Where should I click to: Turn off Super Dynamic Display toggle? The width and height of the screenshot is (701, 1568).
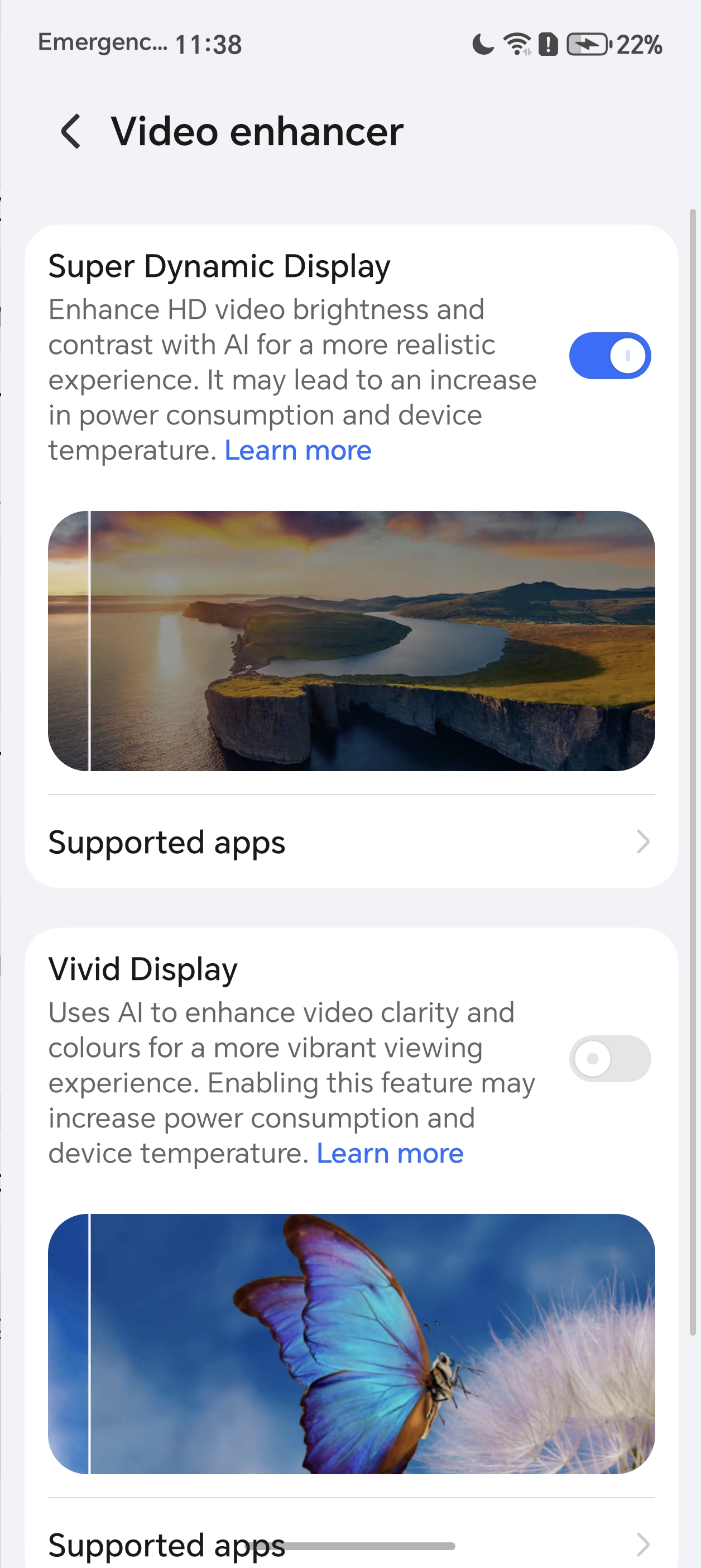pyautogui.click(x=609, y=356)
